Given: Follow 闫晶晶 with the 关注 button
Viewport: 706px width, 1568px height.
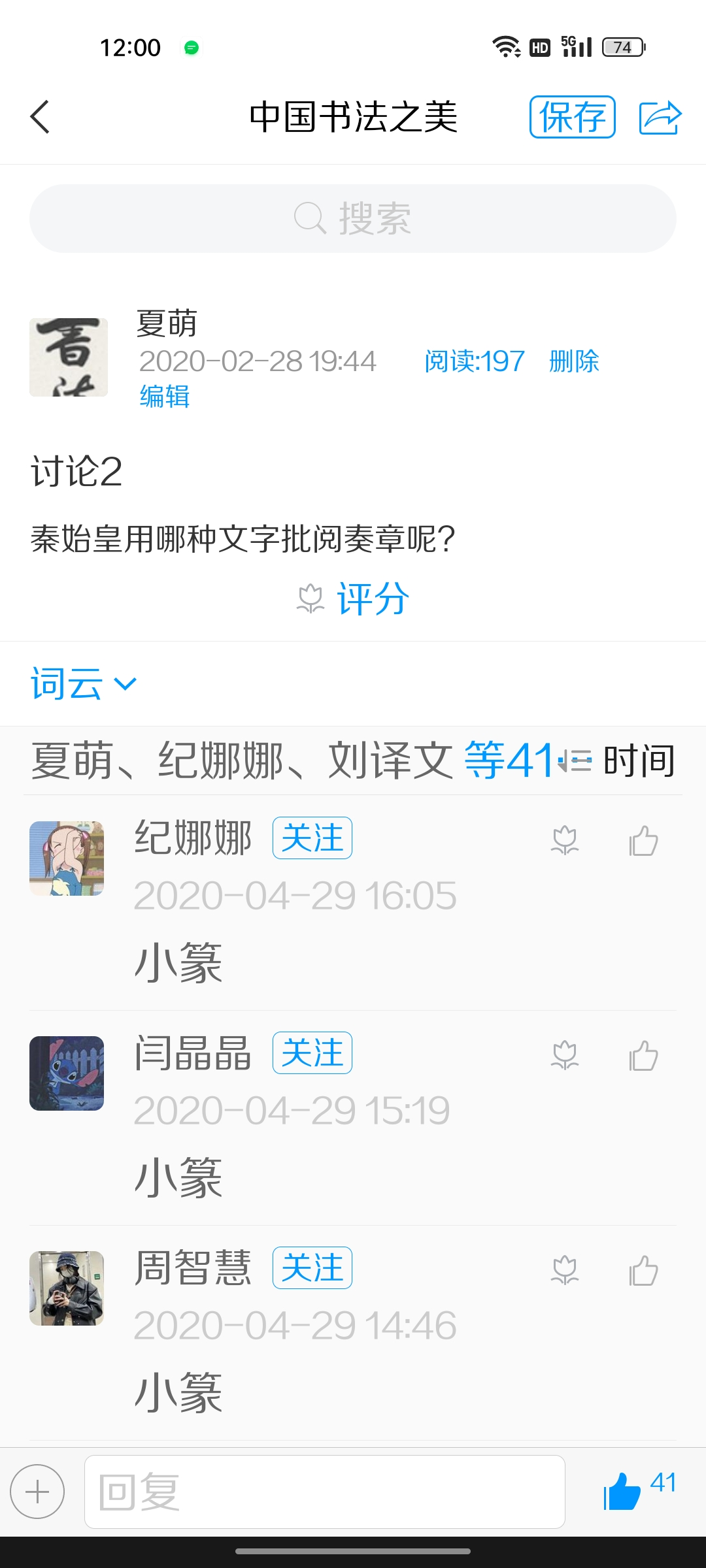Looking at the screenshot, I should click(x=312, y=1053).
